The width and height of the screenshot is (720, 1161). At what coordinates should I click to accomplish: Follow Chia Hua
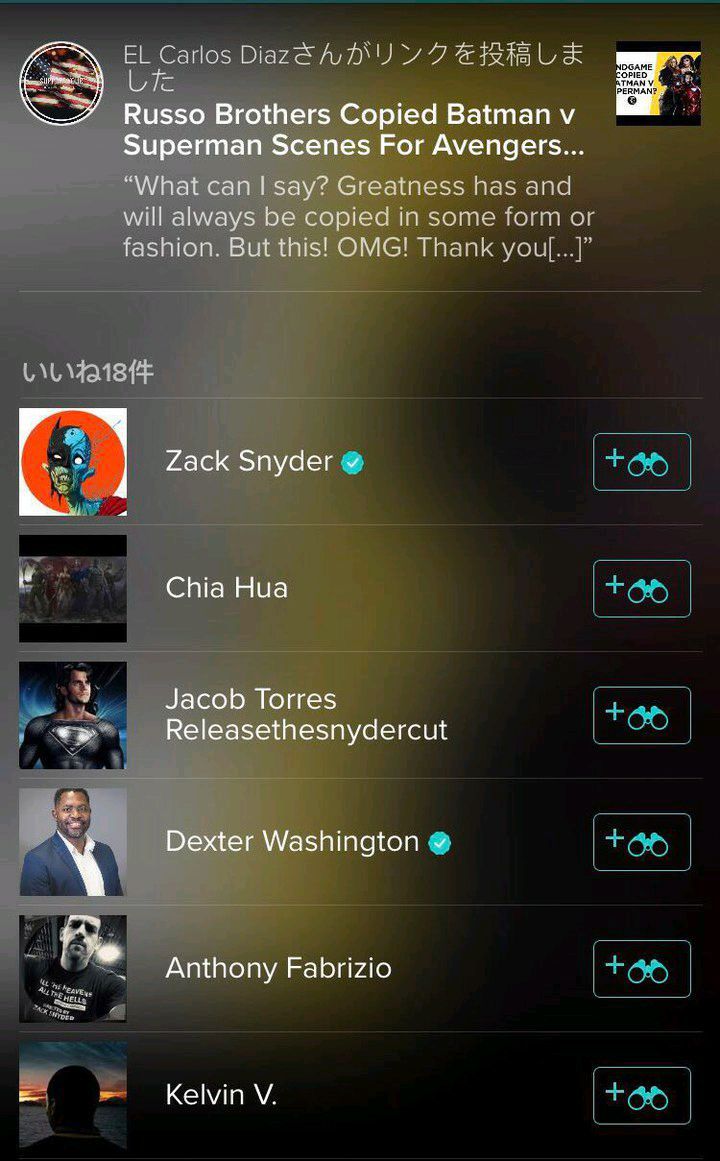(x=641, y=589)
